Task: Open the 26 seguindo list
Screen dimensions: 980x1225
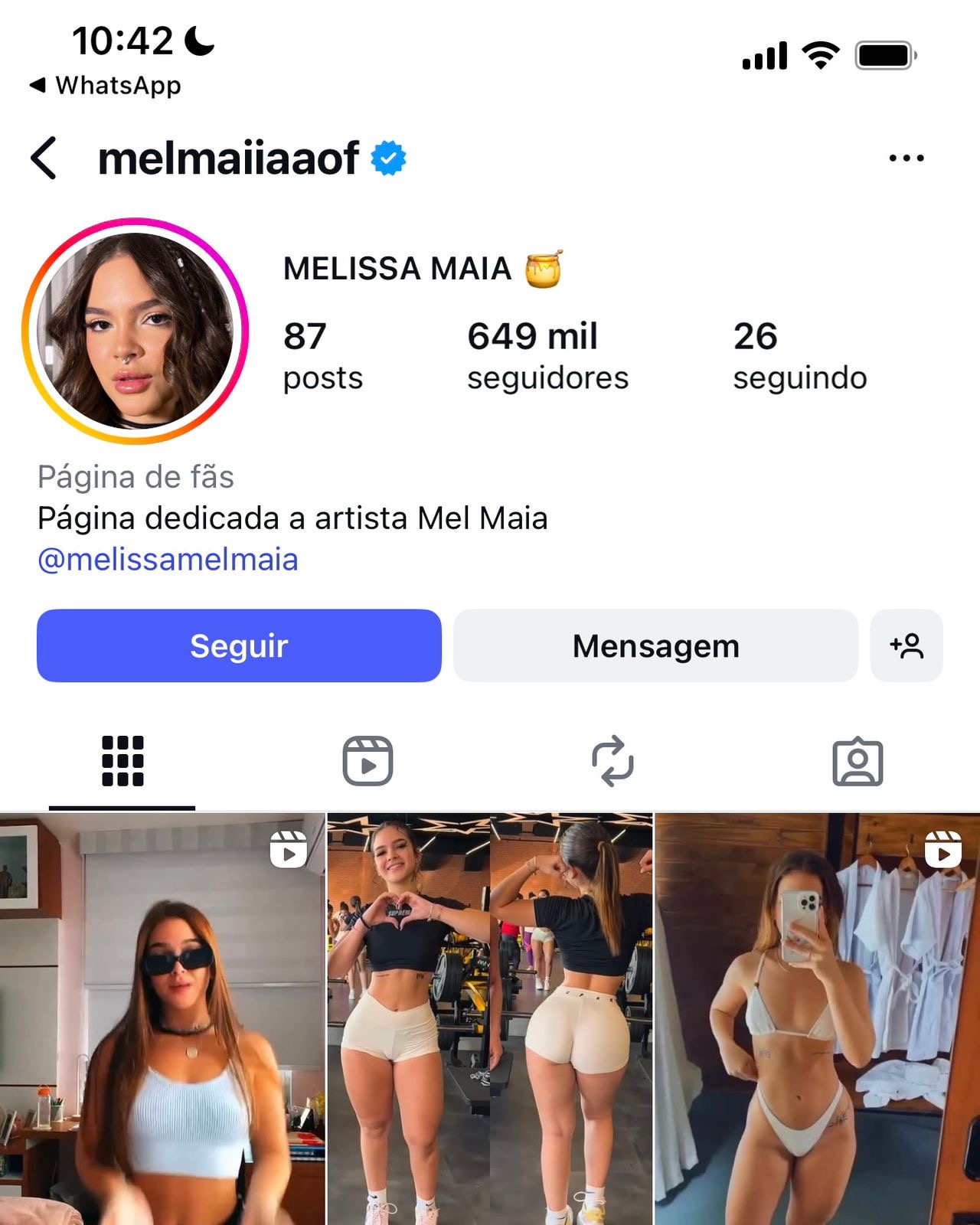Action: 799,356
